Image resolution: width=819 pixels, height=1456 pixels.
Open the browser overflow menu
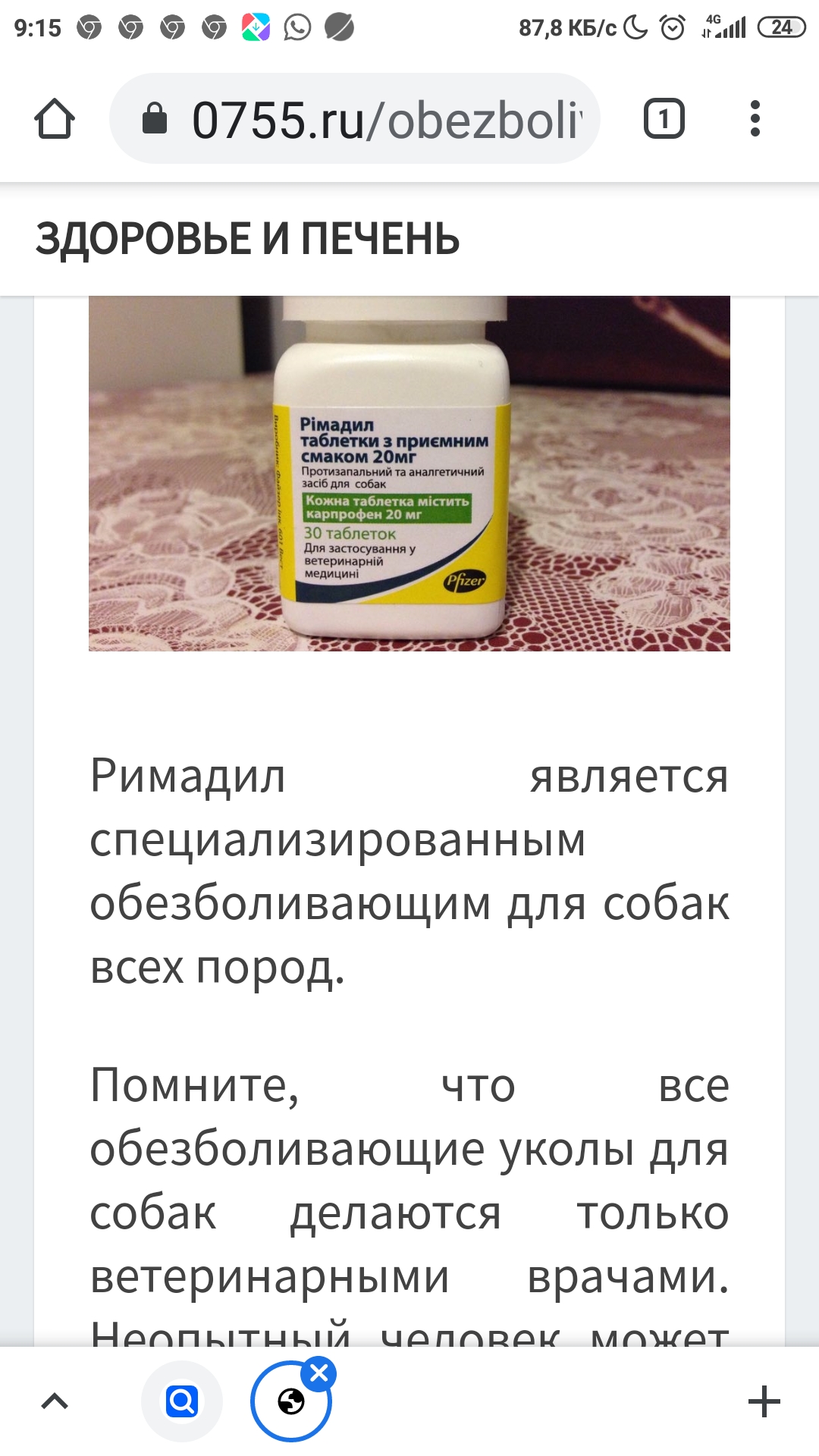click(x=755, y=119)
